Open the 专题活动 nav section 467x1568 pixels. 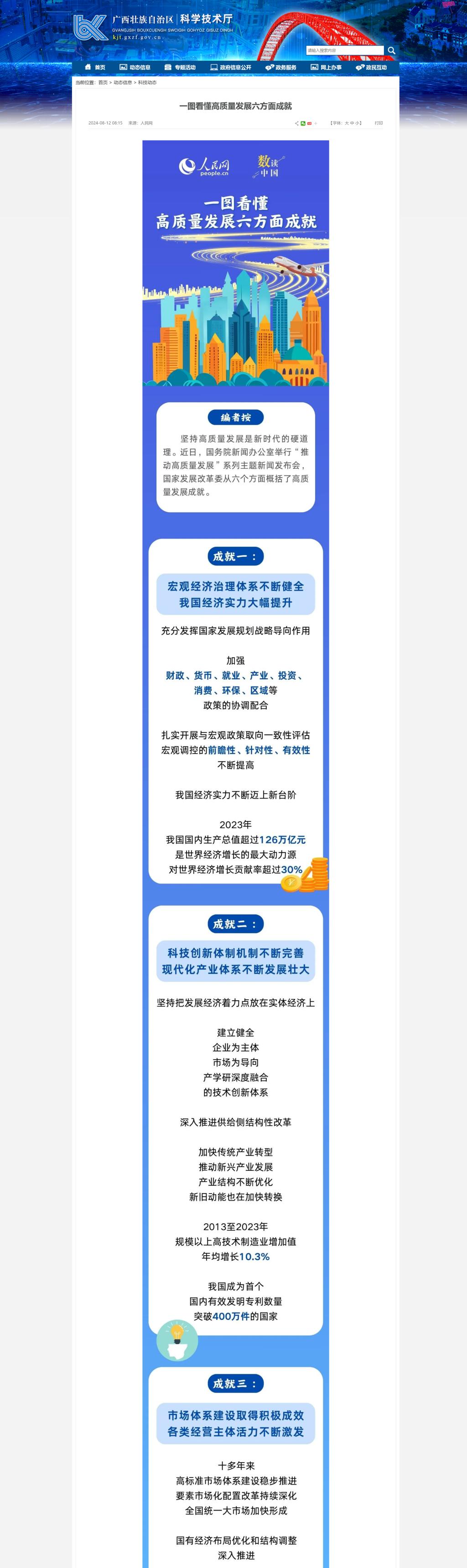180,67
